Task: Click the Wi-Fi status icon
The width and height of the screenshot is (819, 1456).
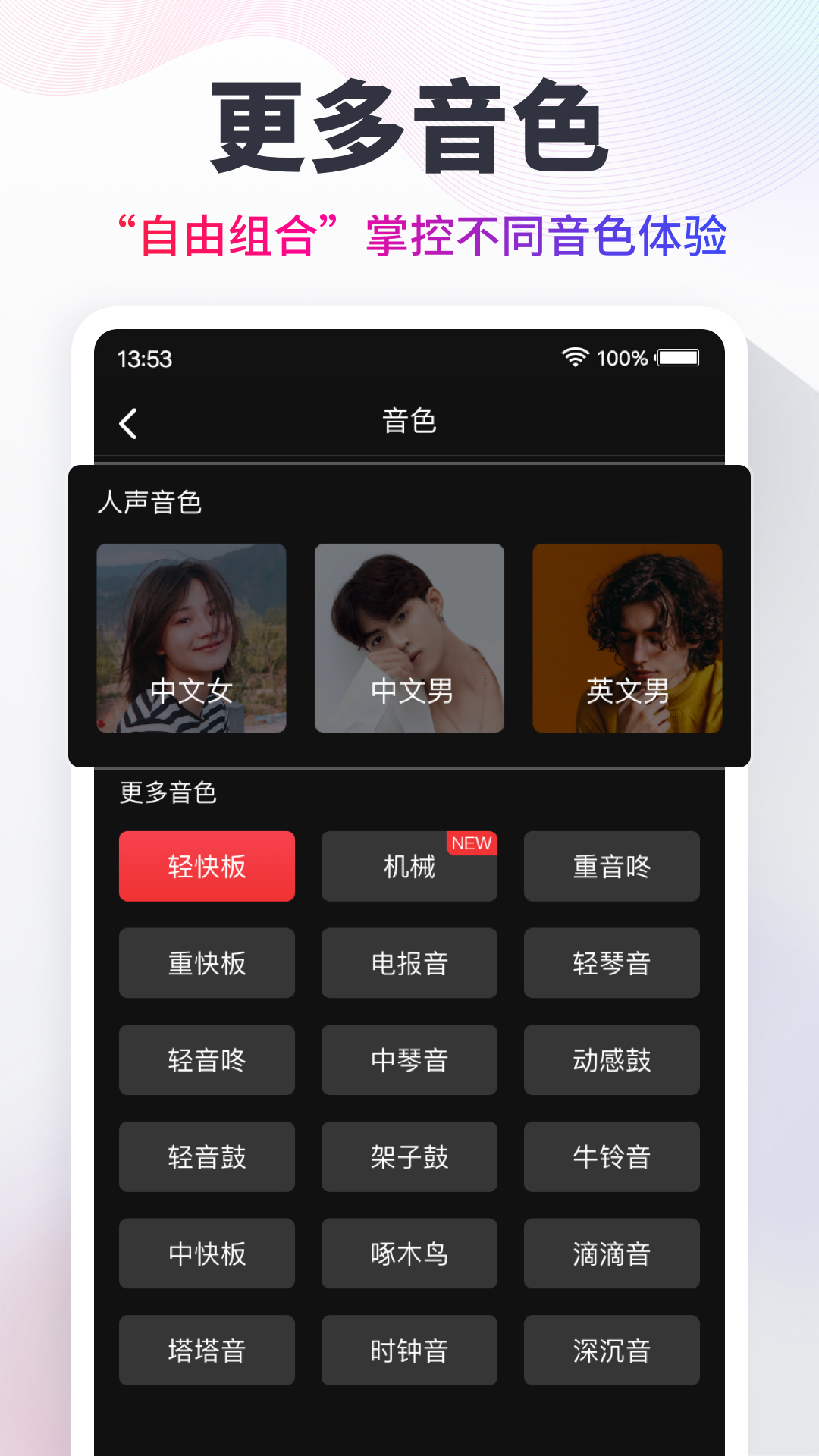Action: (573, 358)
